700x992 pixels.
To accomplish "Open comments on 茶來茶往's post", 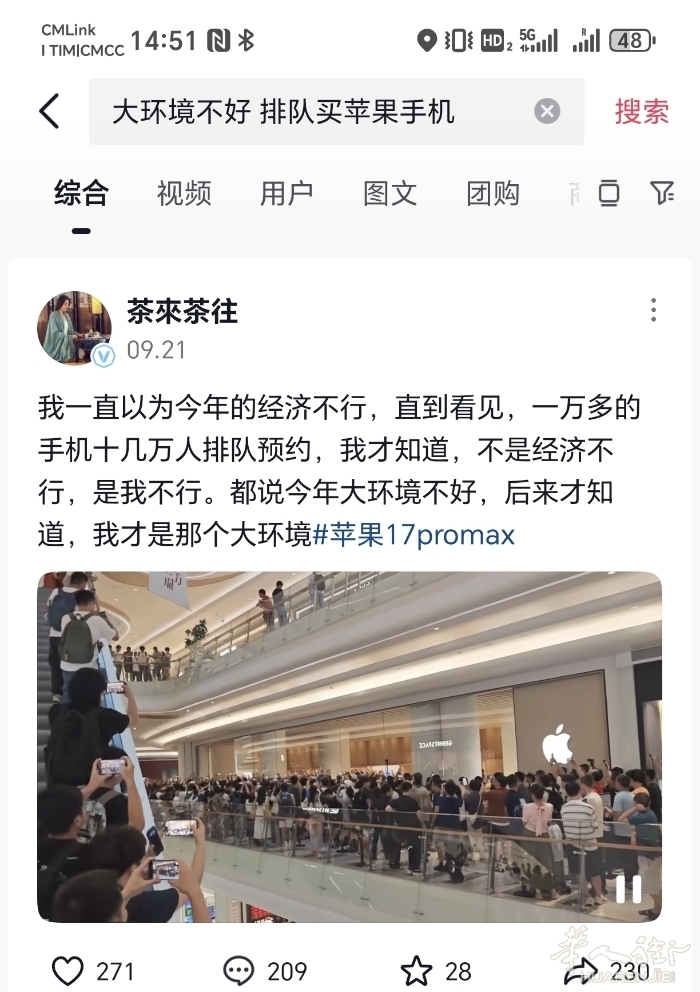I will coord(239,970).
